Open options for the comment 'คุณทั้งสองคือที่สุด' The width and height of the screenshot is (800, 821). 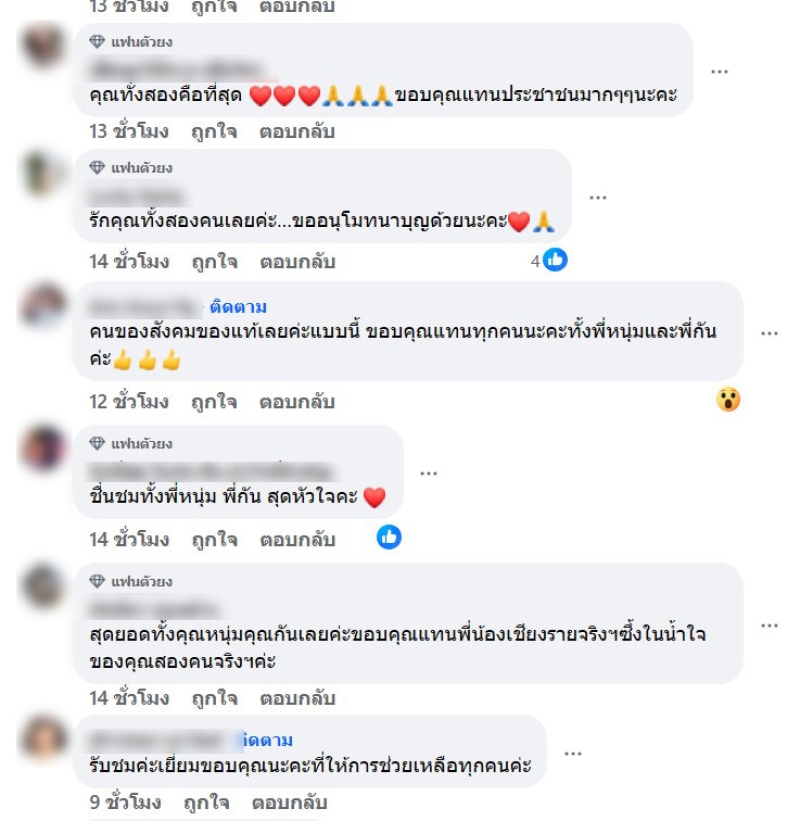[719, 71]
